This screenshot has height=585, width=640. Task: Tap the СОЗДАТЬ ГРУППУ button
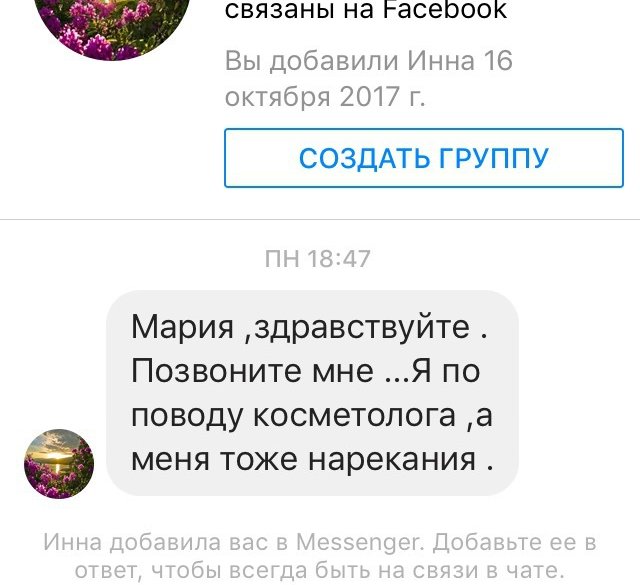(x=424, y=158)
